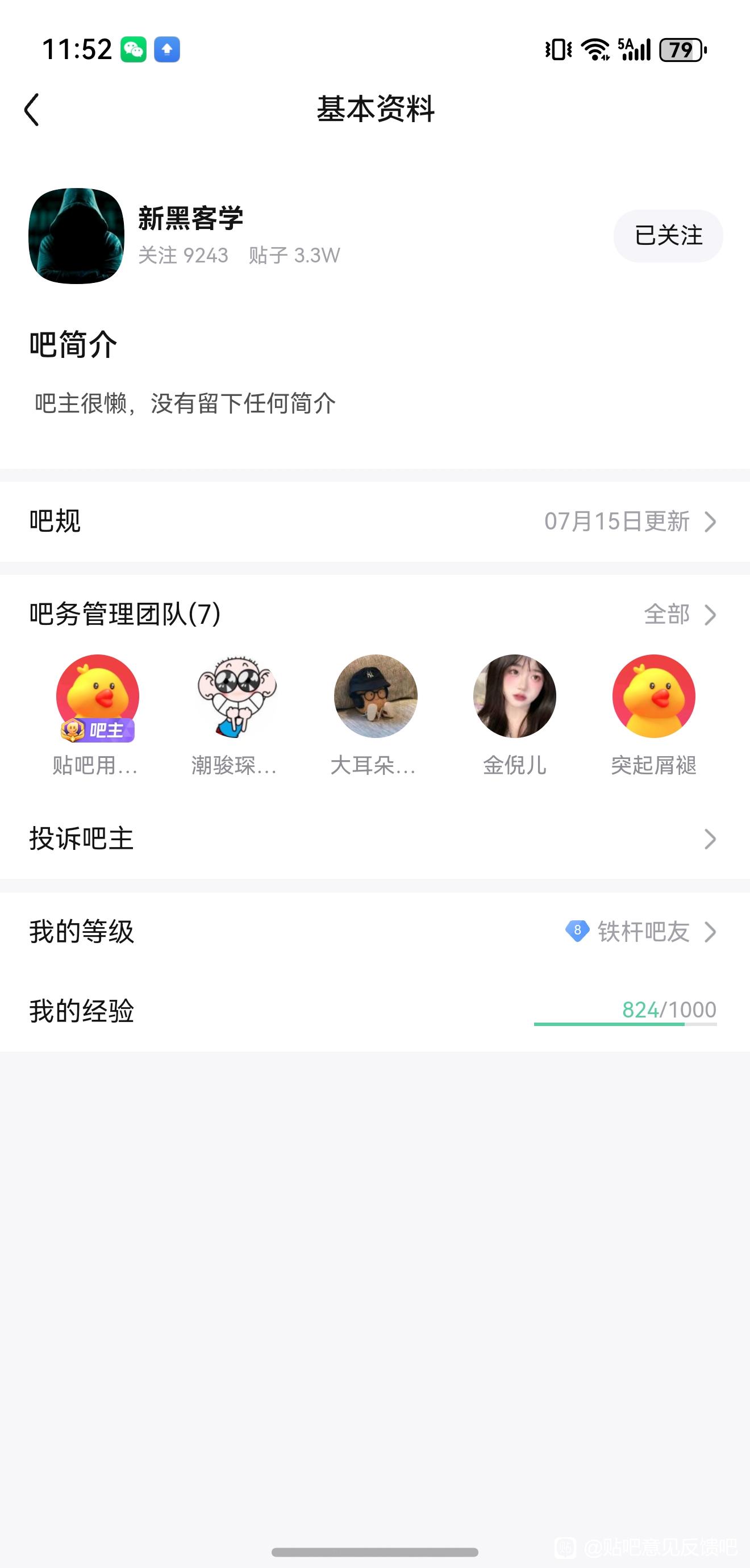Open 我的等级 level details
This screenshot has width=750, height=1568.
[x=374, y=931]
